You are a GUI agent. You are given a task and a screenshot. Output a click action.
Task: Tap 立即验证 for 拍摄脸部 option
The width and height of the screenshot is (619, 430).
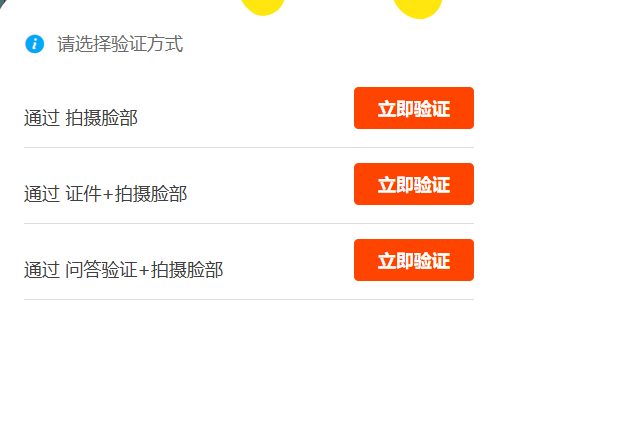414,108
